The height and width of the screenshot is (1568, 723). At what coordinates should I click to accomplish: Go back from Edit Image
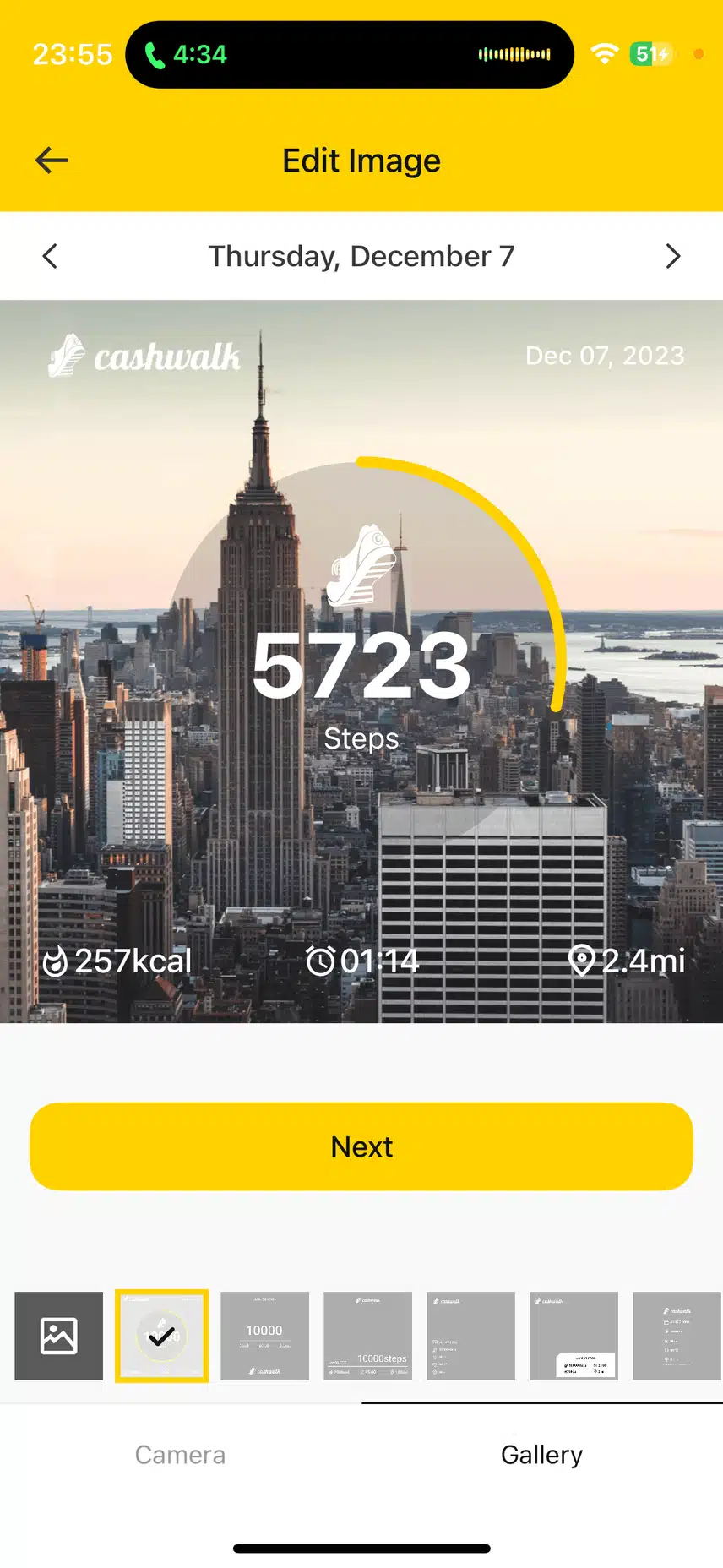(x=52, y=161)
